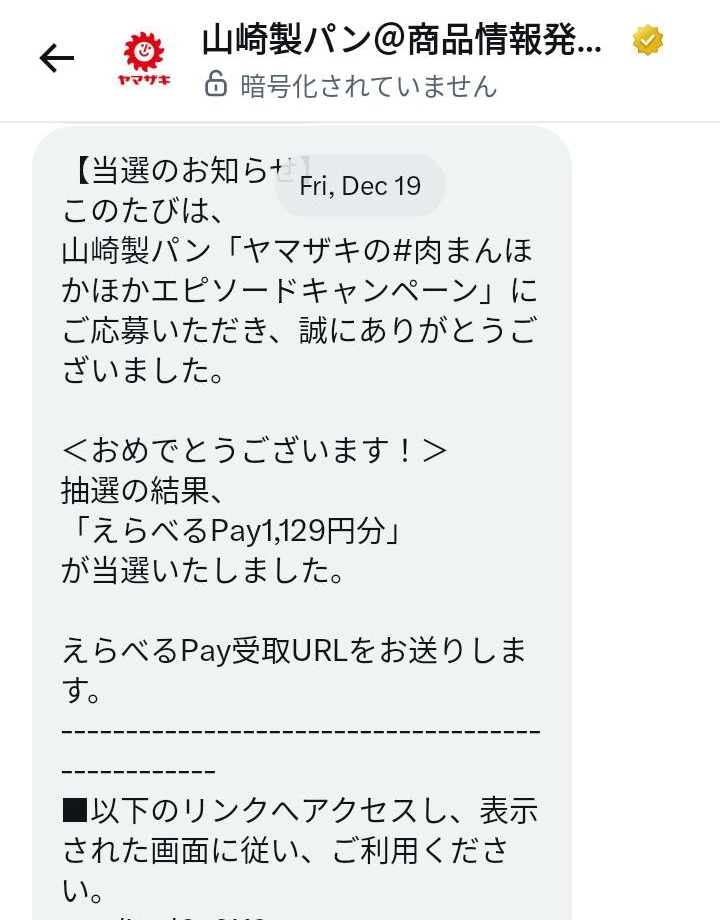Go back using the top-left arrow
The image size is (720, 920).
click(x=57, y=59)
